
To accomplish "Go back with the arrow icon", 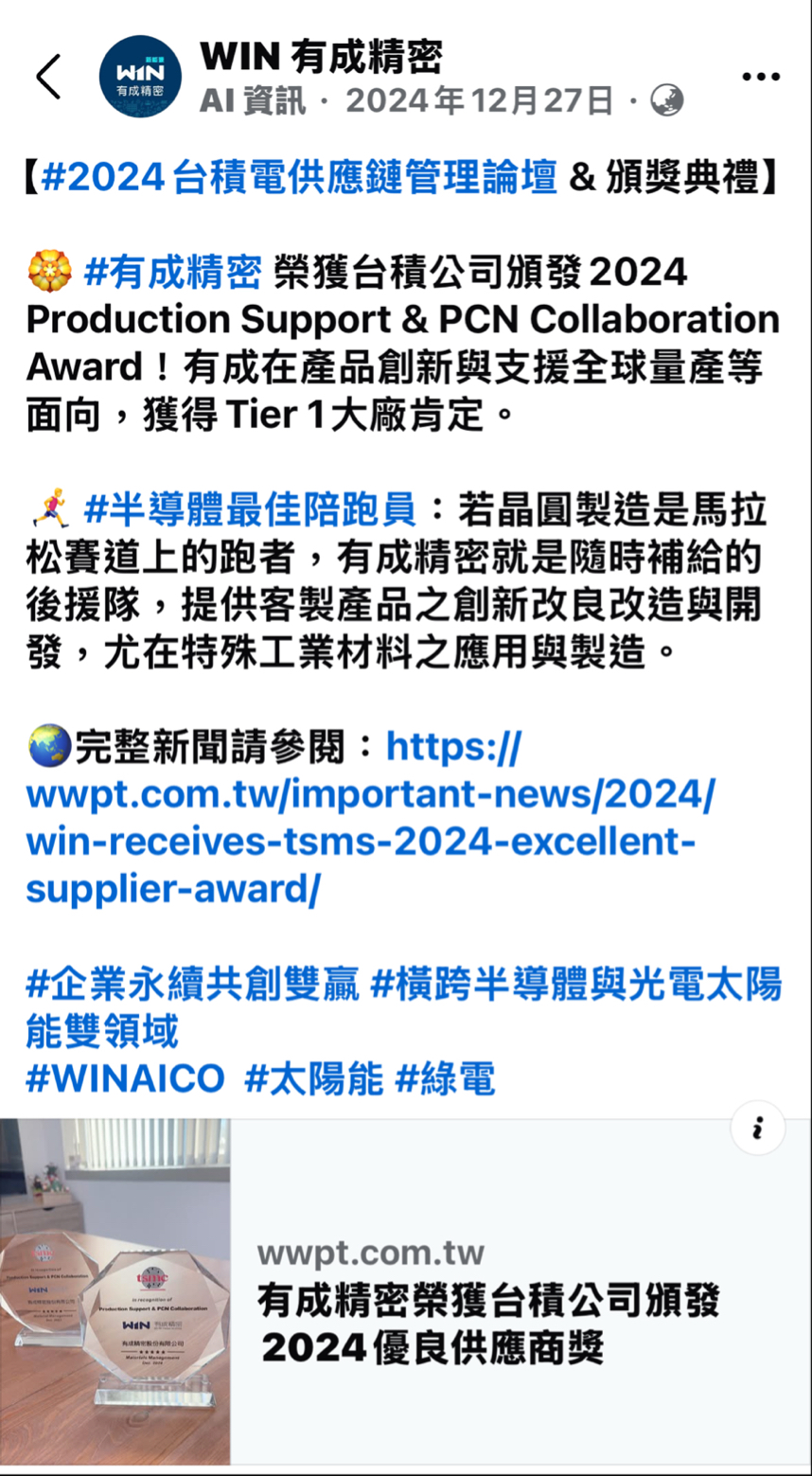I will tap(48, 78).
